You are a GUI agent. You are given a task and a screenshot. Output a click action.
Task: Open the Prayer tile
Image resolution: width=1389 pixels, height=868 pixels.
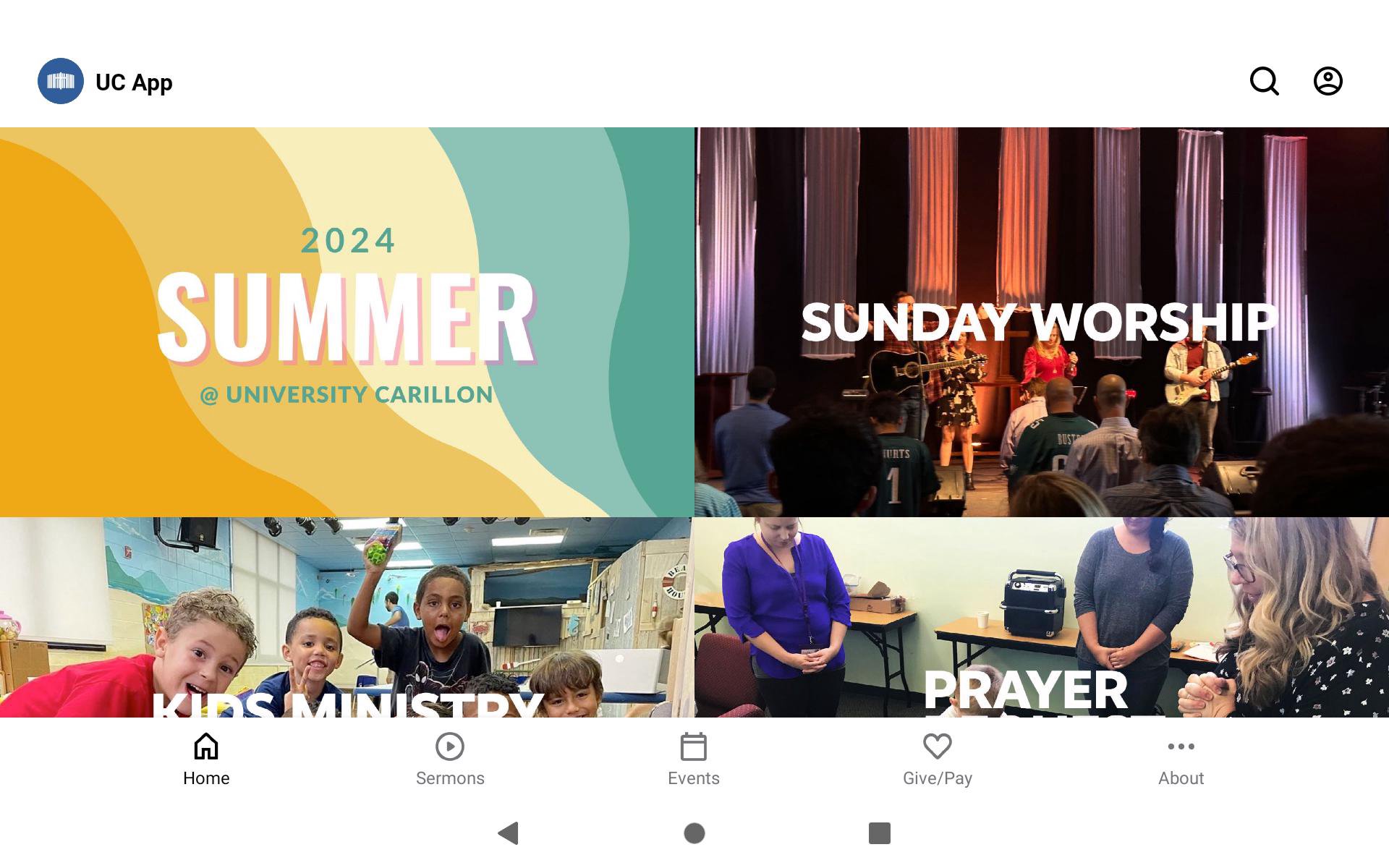[1042, 617]
